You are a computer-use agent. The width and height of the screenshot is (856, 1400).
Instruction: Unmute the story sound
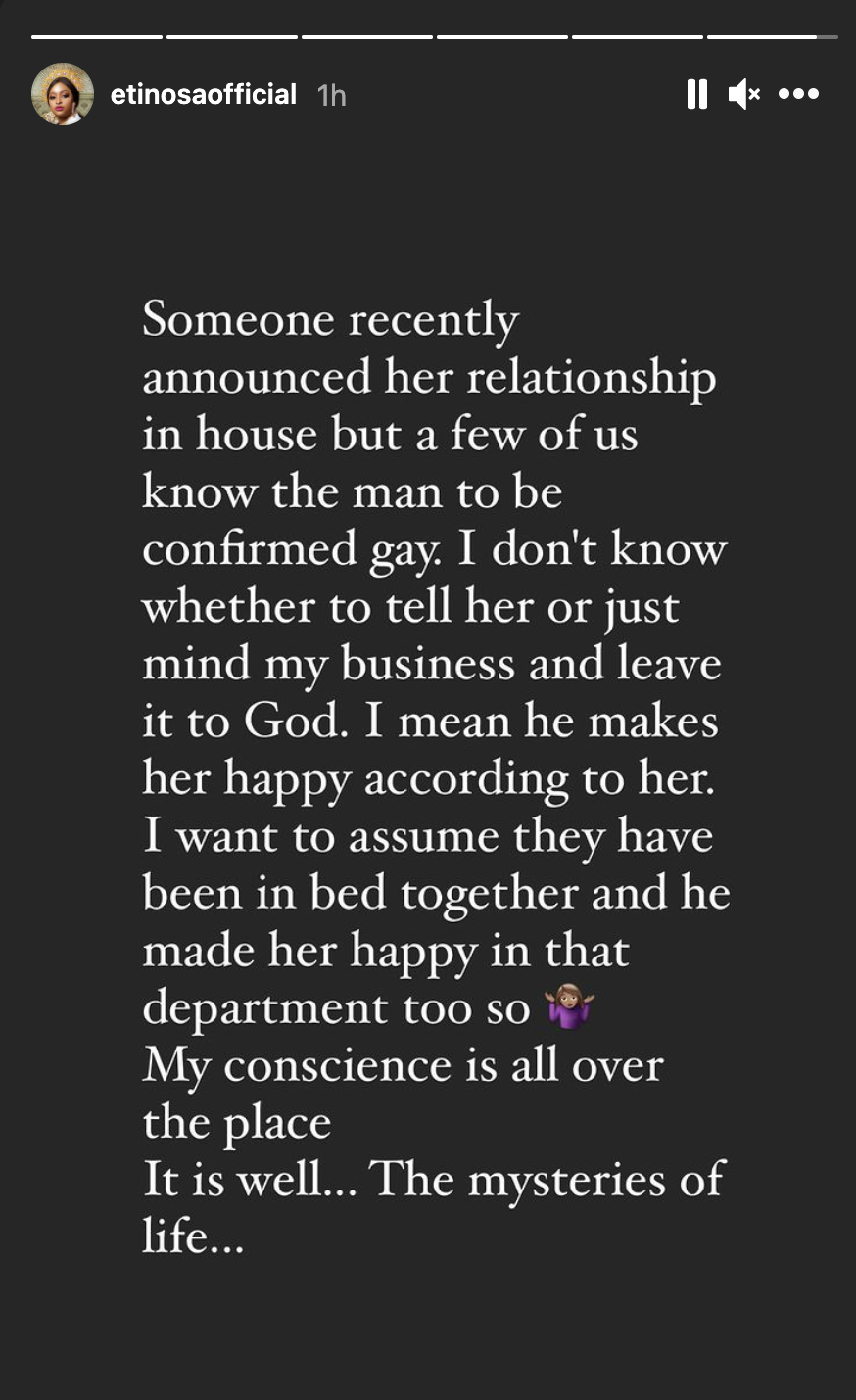pyautogui.click(x=744, y=94)
